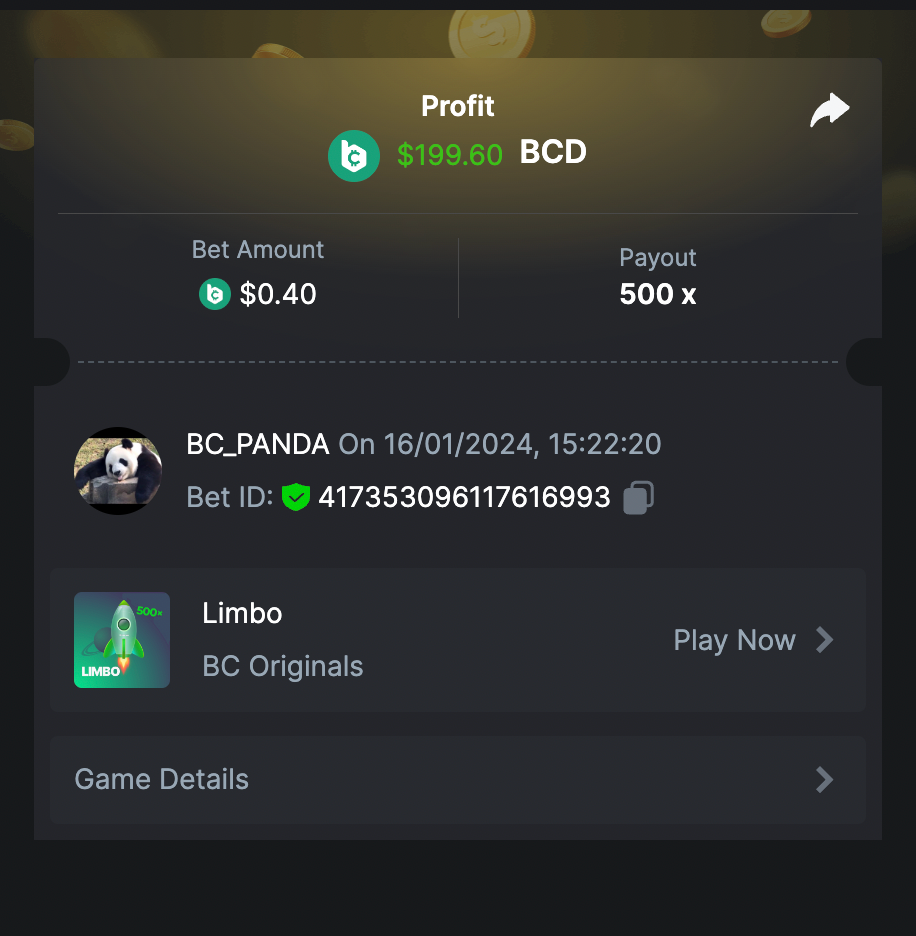Copy the Bet ID number
The height and width of the screenshot is (936, 916).
tap(639, 497)
